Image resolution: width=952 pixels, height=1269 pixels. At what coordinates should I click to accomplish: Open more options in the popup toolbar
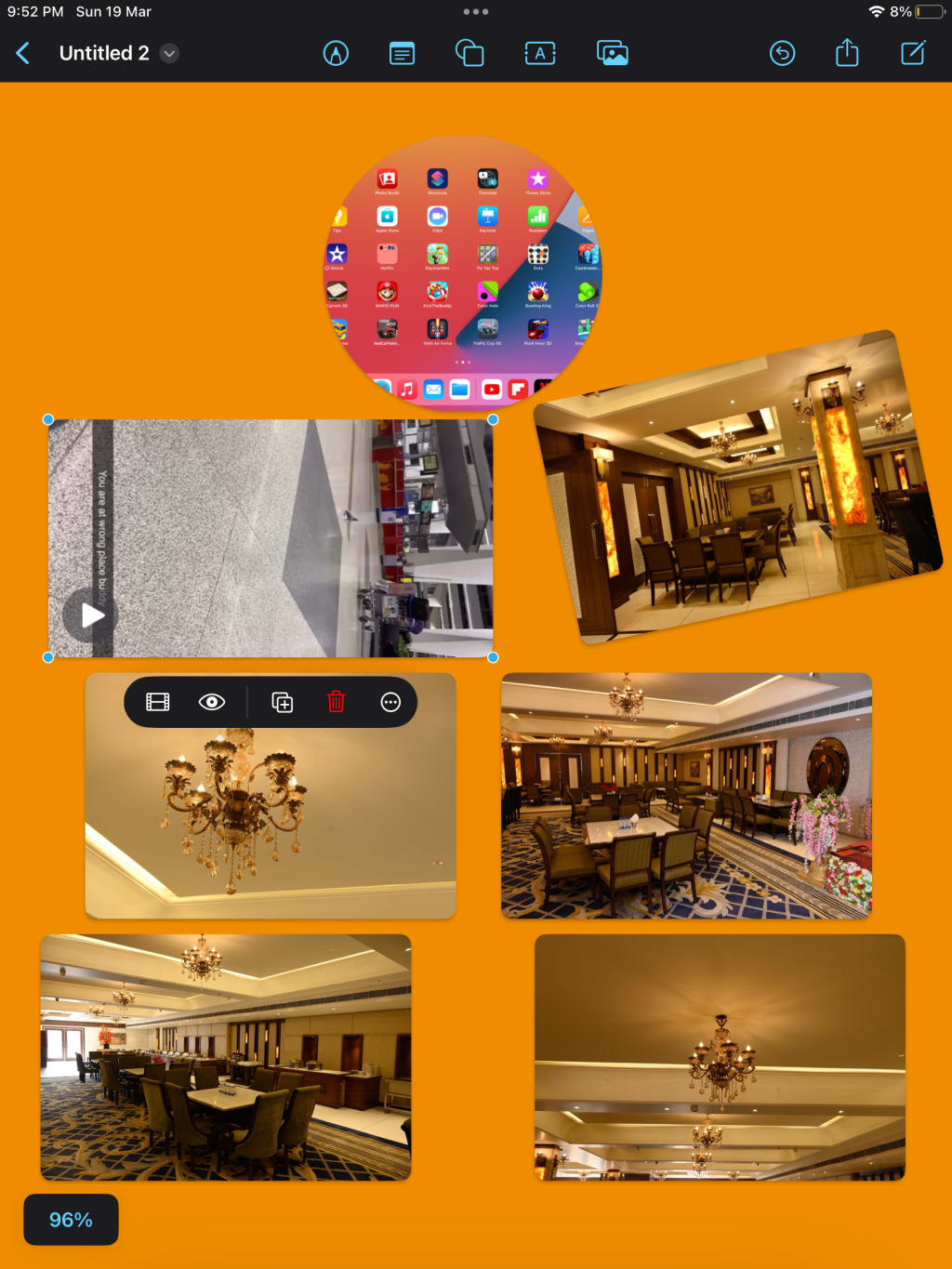pyautogui.click(x=390, y=702)
